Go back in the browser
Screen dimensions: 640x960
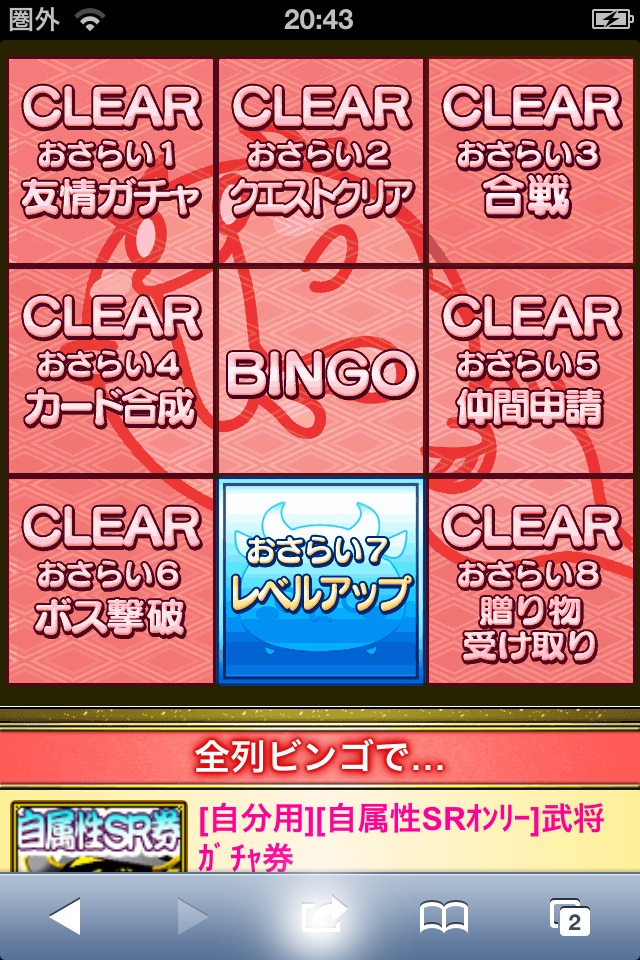tap(65, 916)
